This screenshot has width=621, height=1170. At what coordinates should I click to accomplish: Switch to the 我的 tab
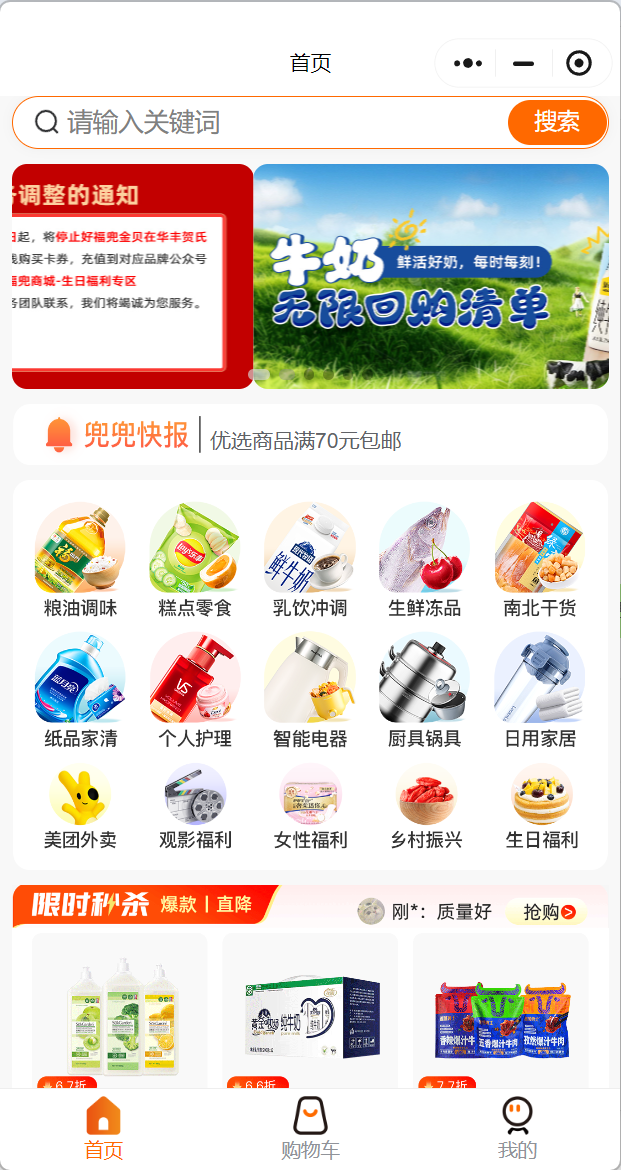click(517, 1128)
